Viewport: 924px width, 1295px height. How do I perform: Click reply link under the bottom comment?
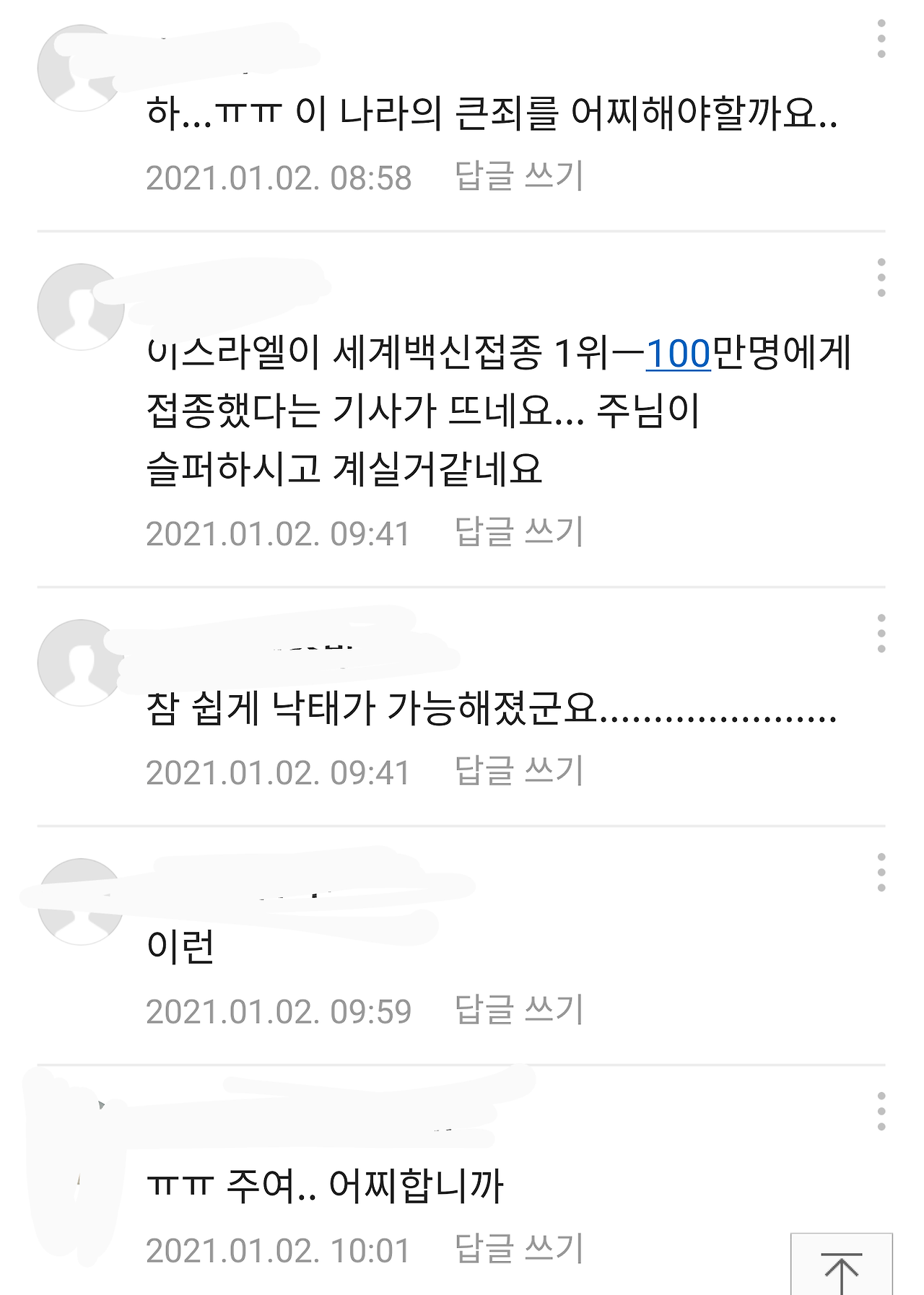point(521,1255)
